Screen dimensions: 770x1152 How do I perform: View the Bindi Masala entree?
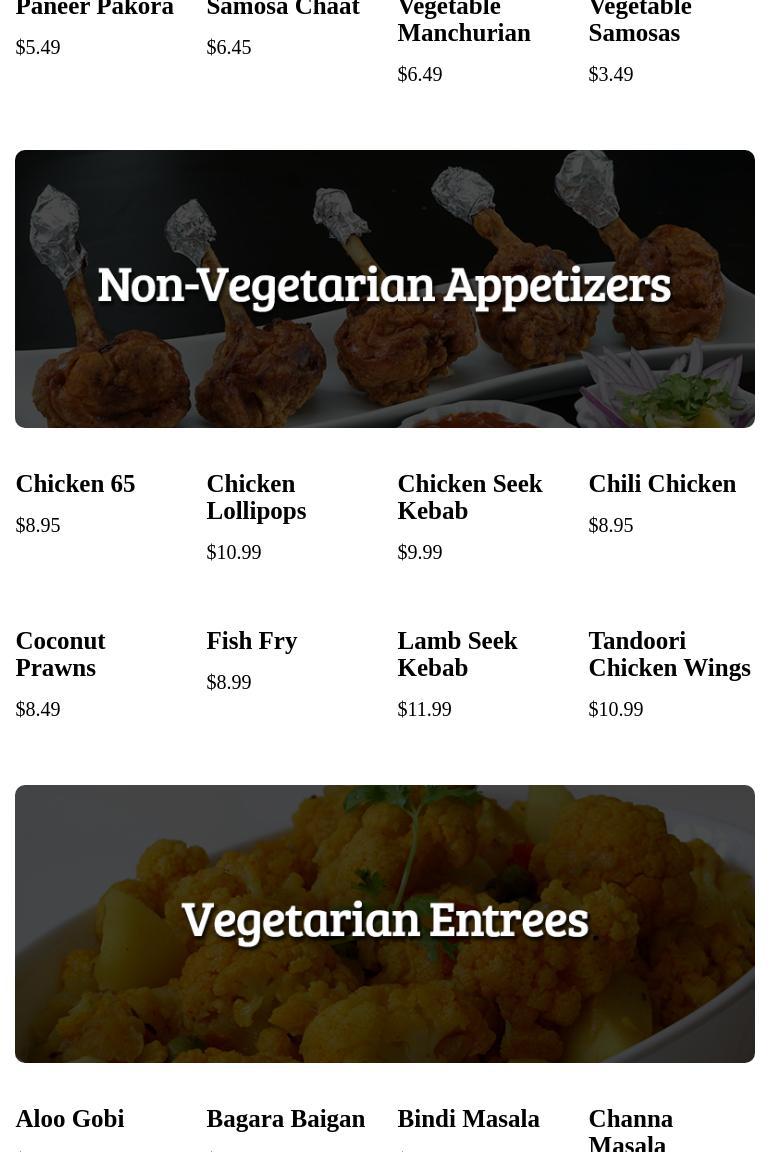pyautogui.click(x=468, y=1119)
